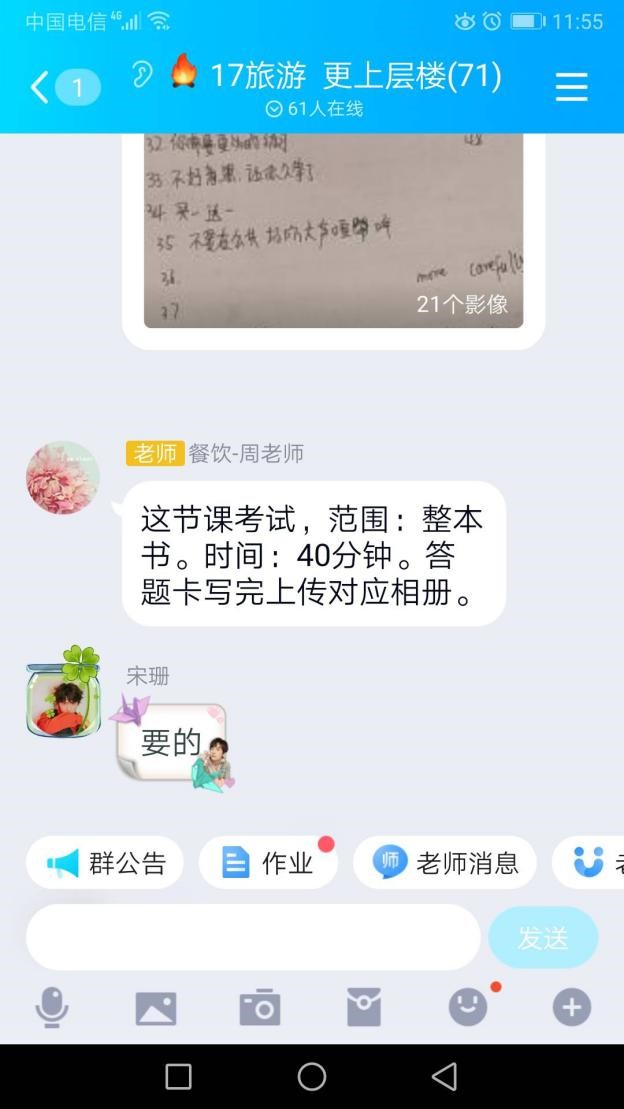
Task: Go to the system home screen
Action: point(312,1076)
